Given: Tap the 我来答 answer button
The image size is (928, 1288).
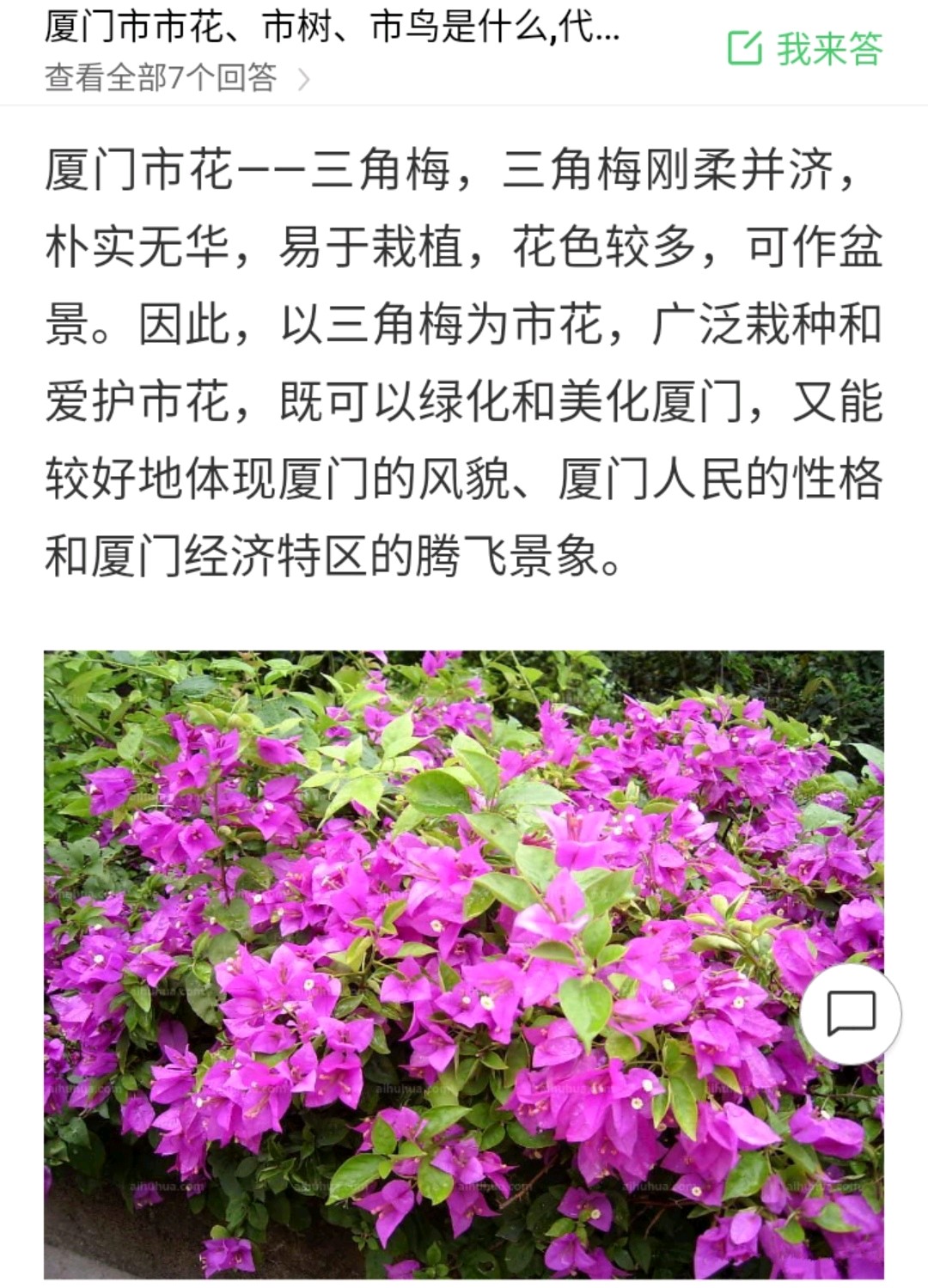Looking at the screenshot, I should 805,49.
